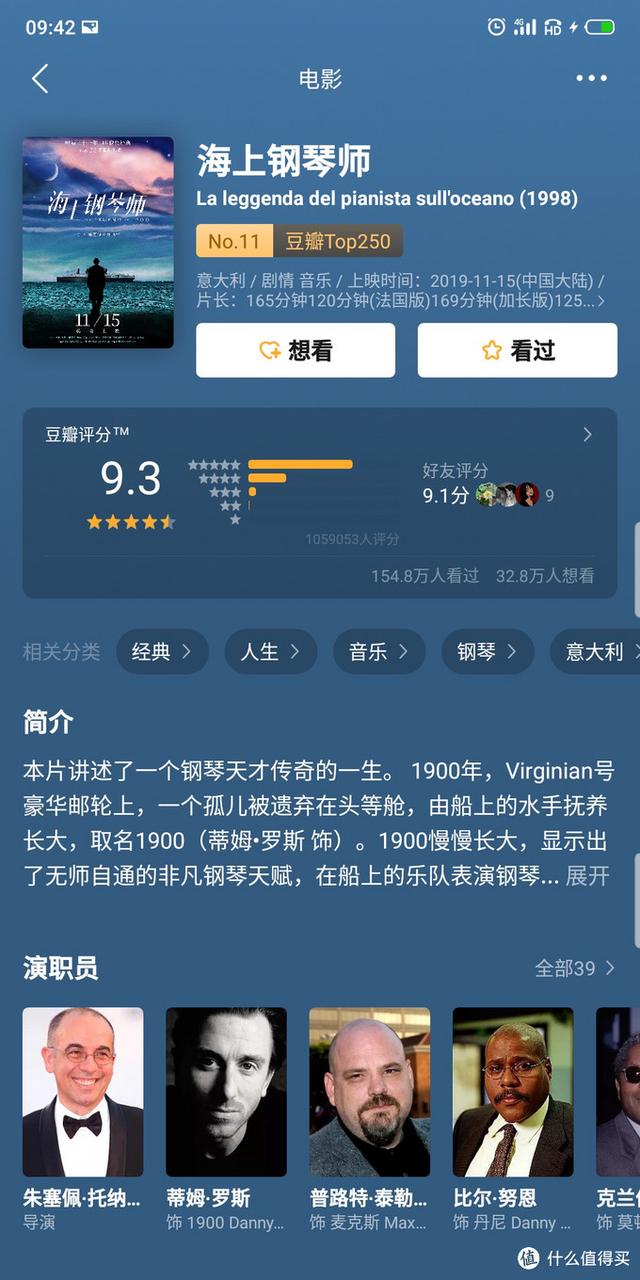
Task: View all cast via 全部39
Action: click(x=575, y=968)
